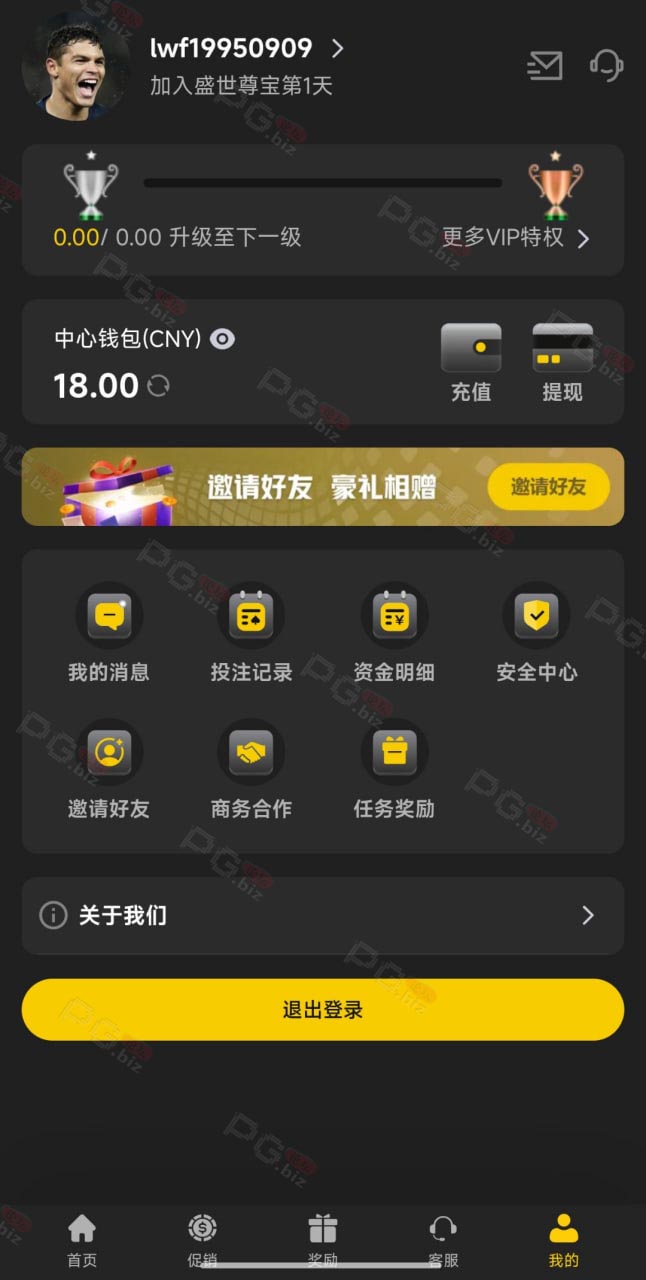Image resolution: width=646 pixels, height=1280 pixels.
Task: Expand the 关于我们 row
Action: pyautogui.click(x=323, y=915)
